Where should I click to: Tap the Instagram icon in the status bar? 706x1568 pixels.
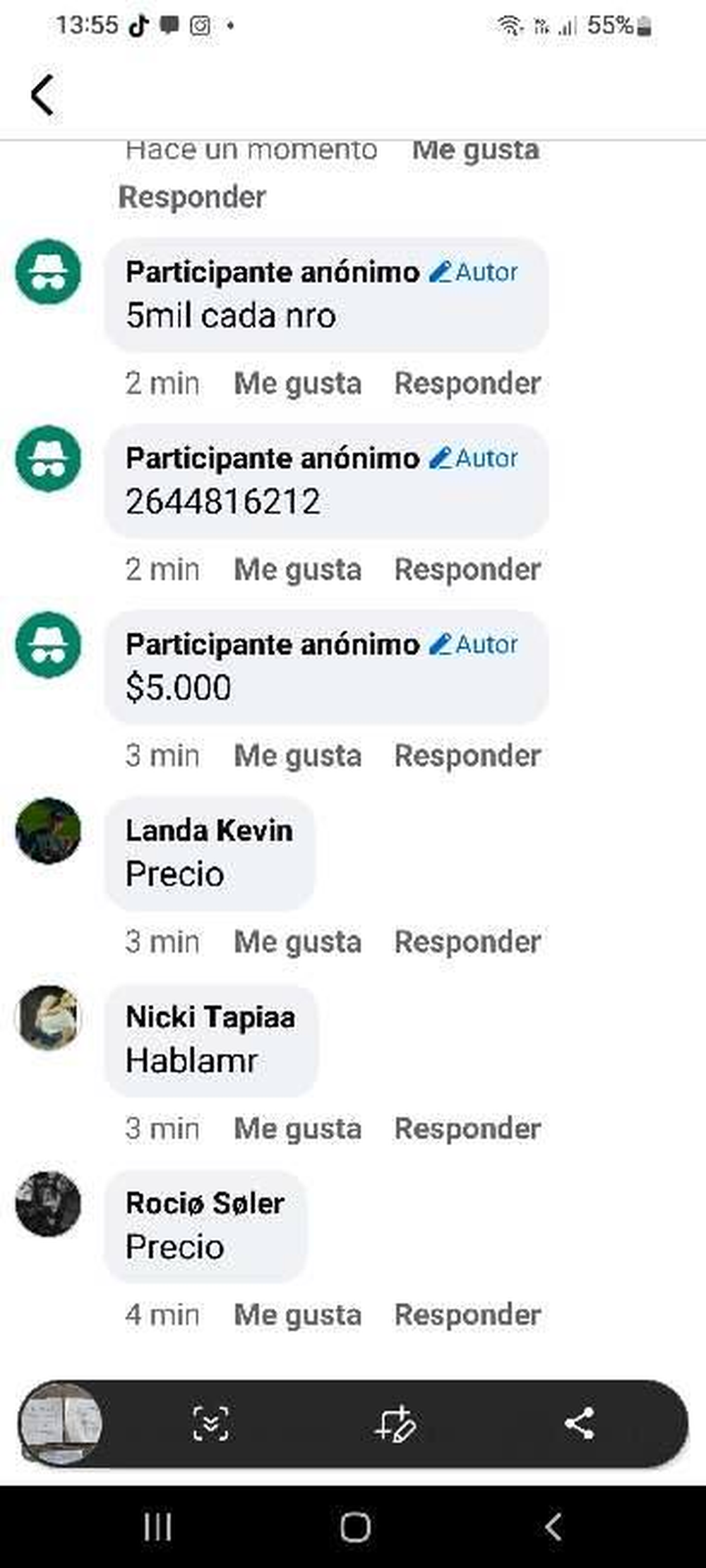coord(200,25)
